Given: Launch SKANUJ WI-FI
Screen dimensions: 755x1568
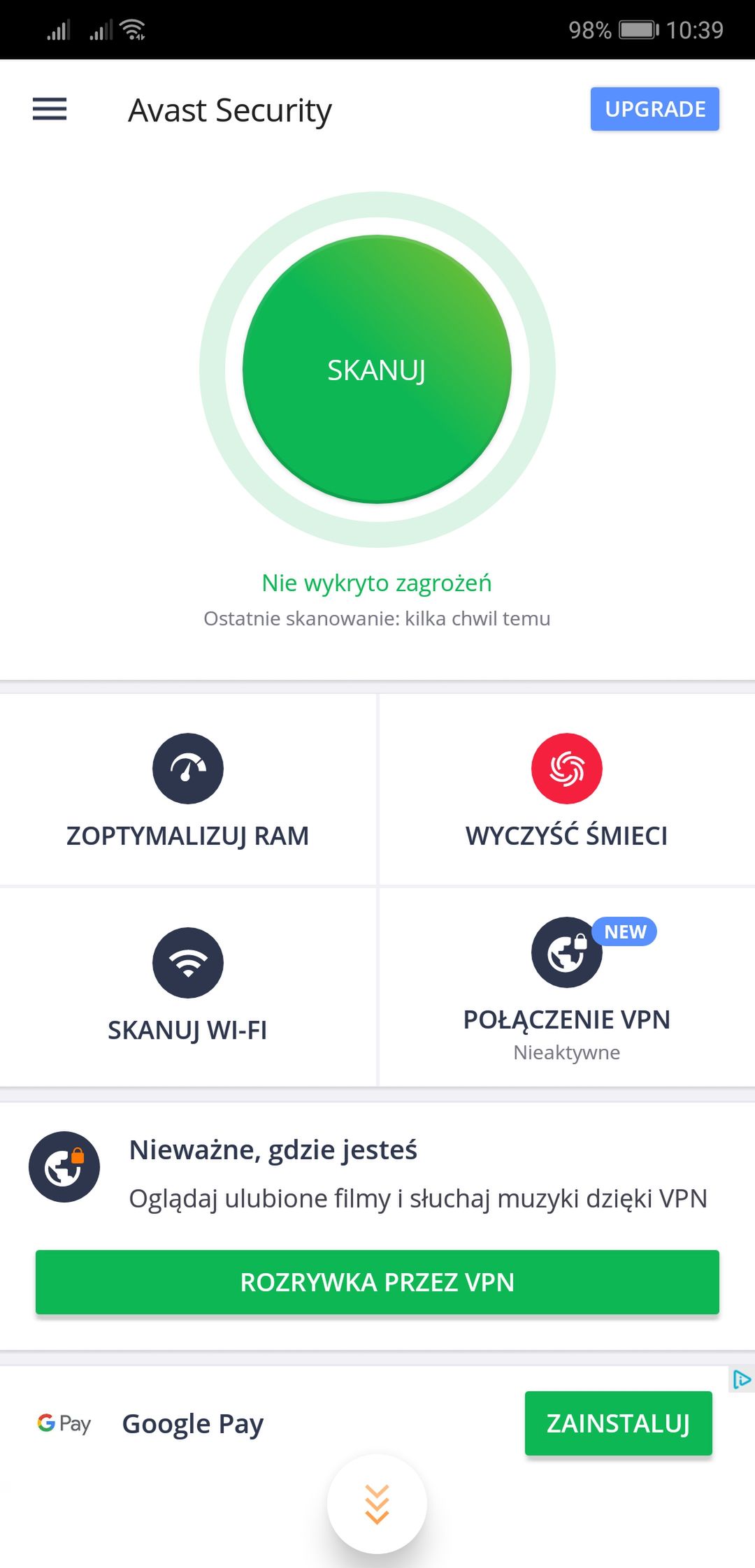Looking at the screenshot, I should coord(188,987).
